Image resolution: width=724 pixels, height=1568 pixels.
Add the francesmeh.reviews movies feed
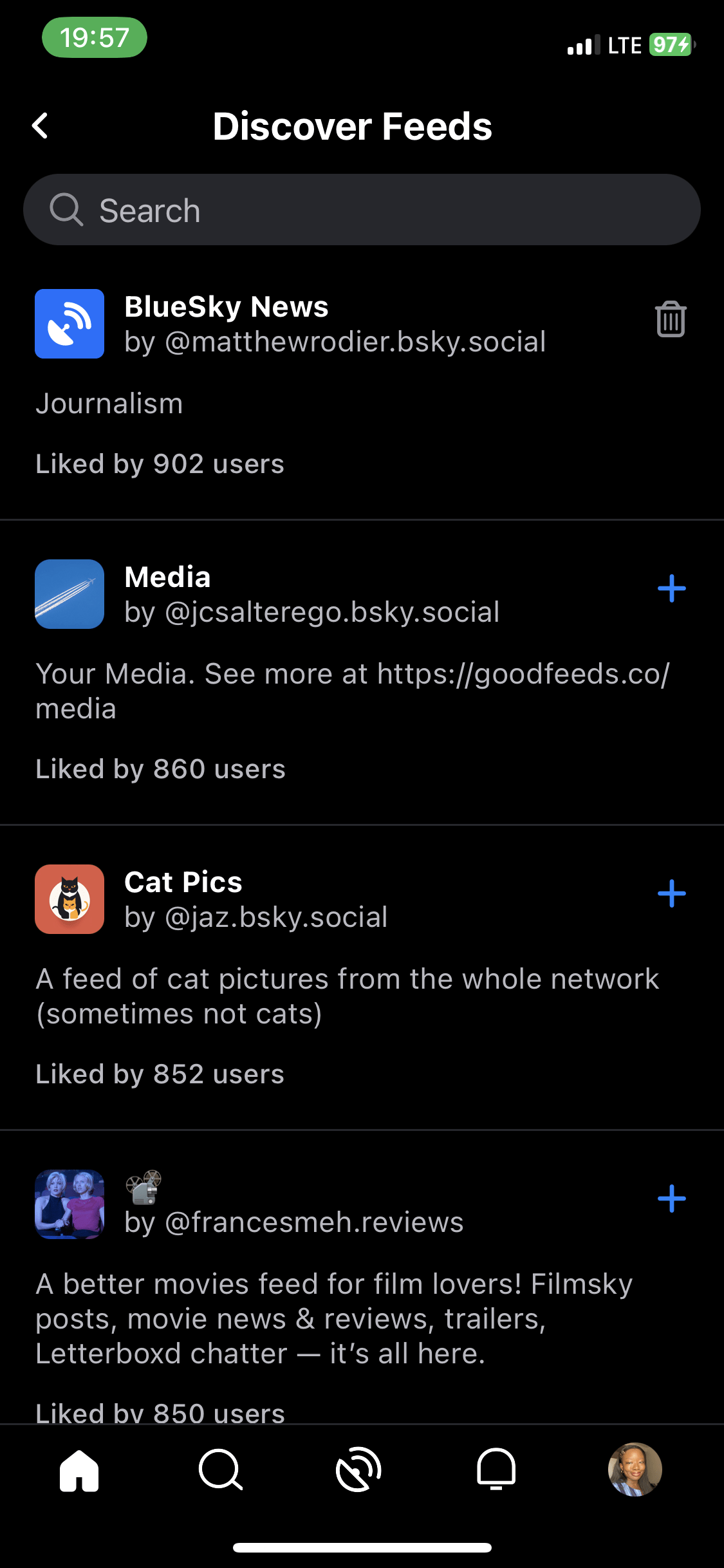coord(671,1199)
